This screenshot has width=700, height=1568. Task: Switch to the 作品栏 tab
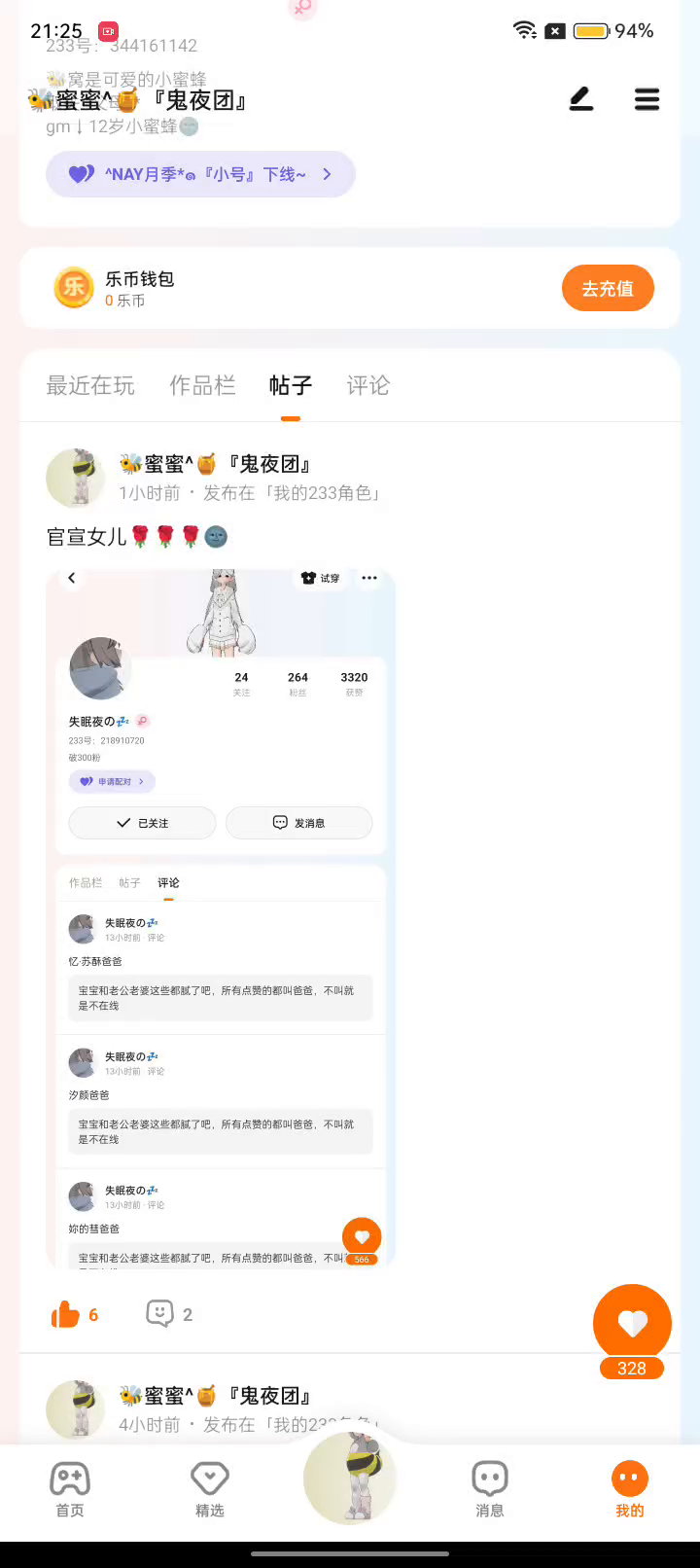(x=202, y=385)
